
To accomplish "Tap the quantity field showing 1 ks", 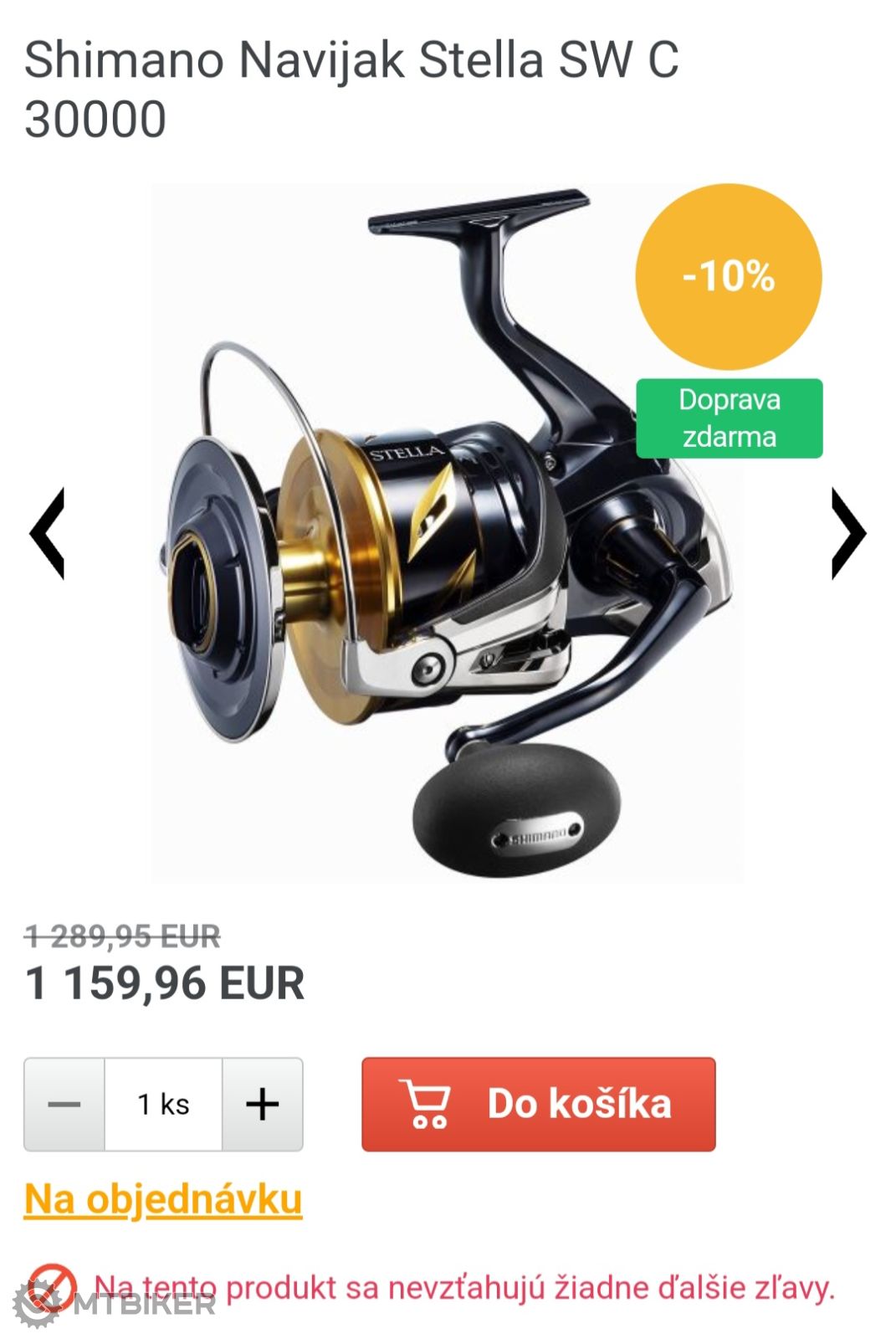I will coord(163,1104).
